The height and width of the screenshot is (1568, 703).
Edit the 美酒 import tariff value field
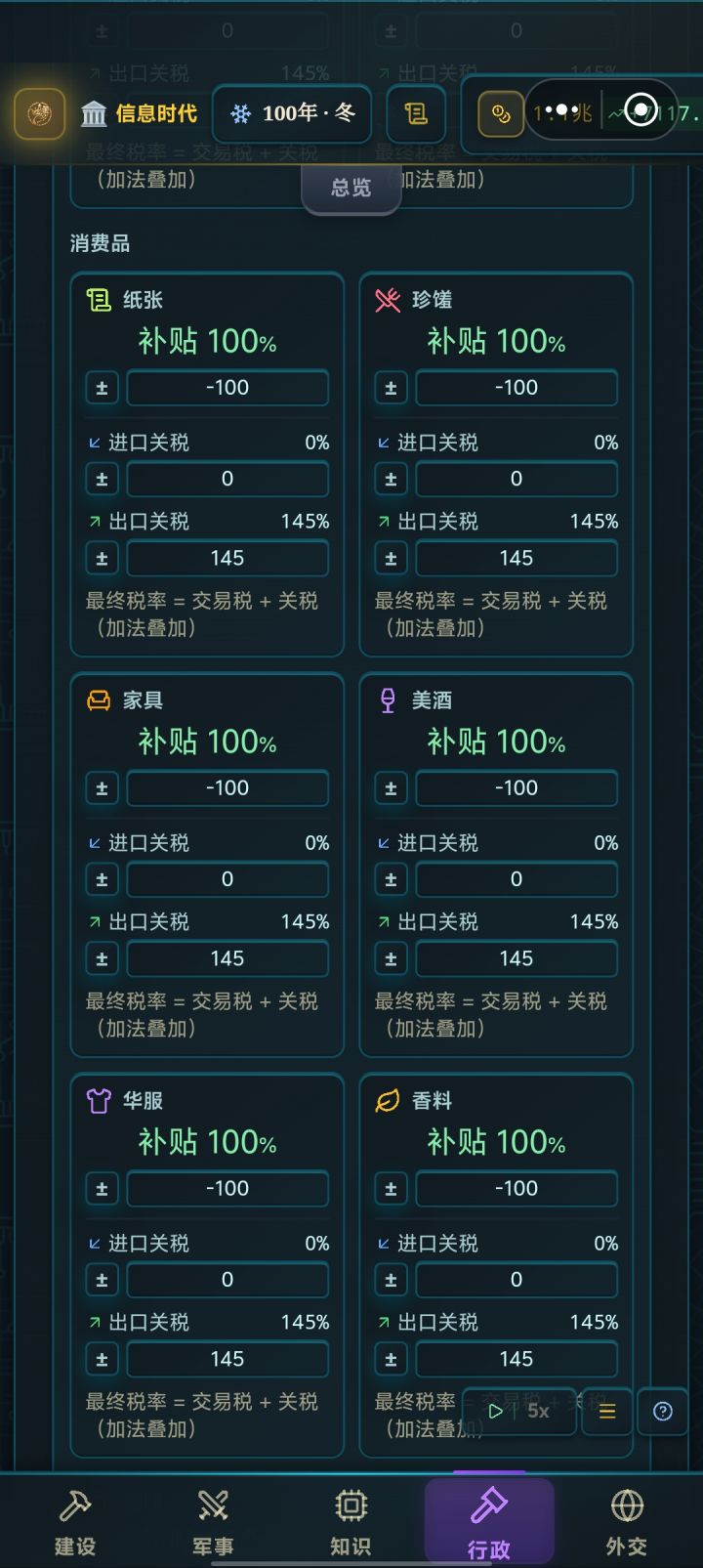[x=516, y=879]
